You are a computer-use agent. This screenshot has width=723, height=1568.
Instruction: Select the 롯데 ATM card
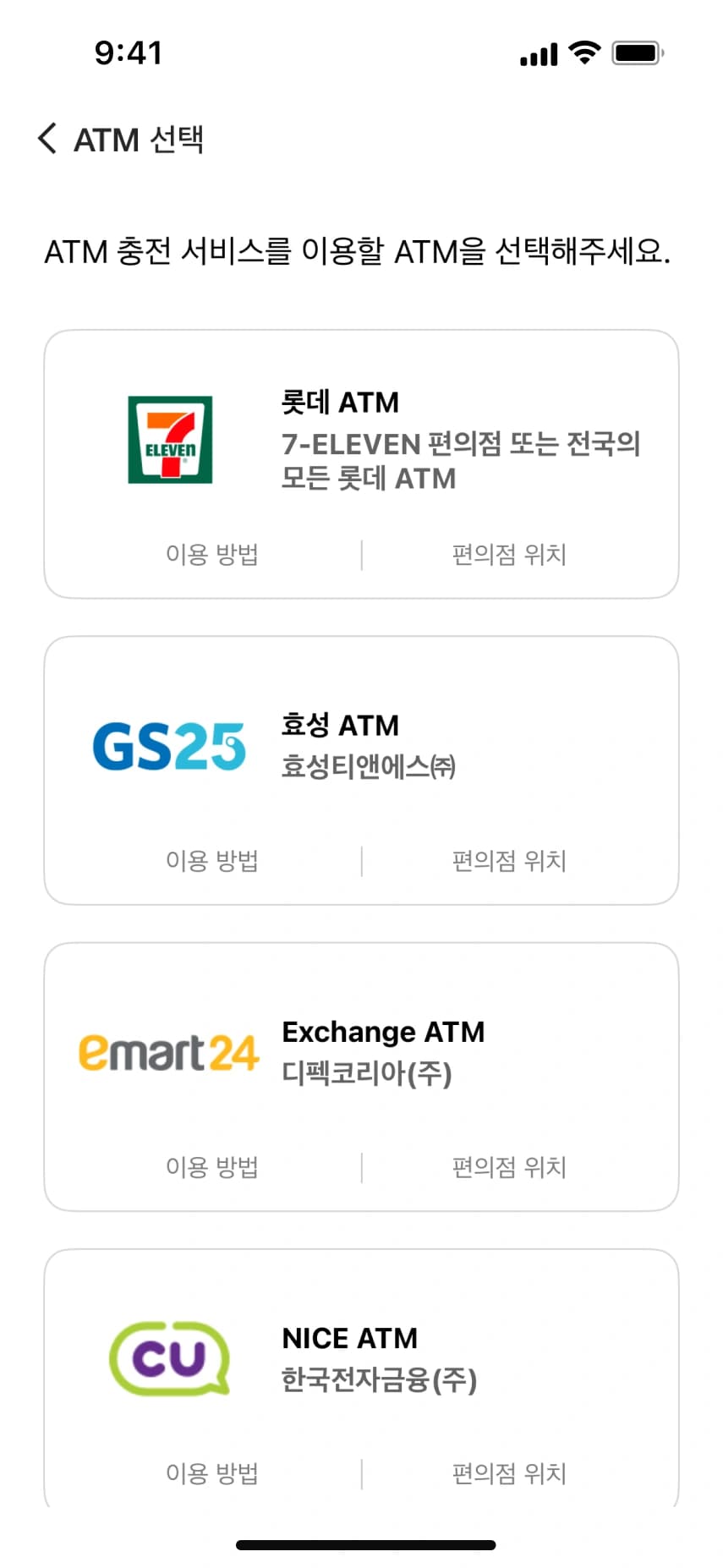(361, 440)
